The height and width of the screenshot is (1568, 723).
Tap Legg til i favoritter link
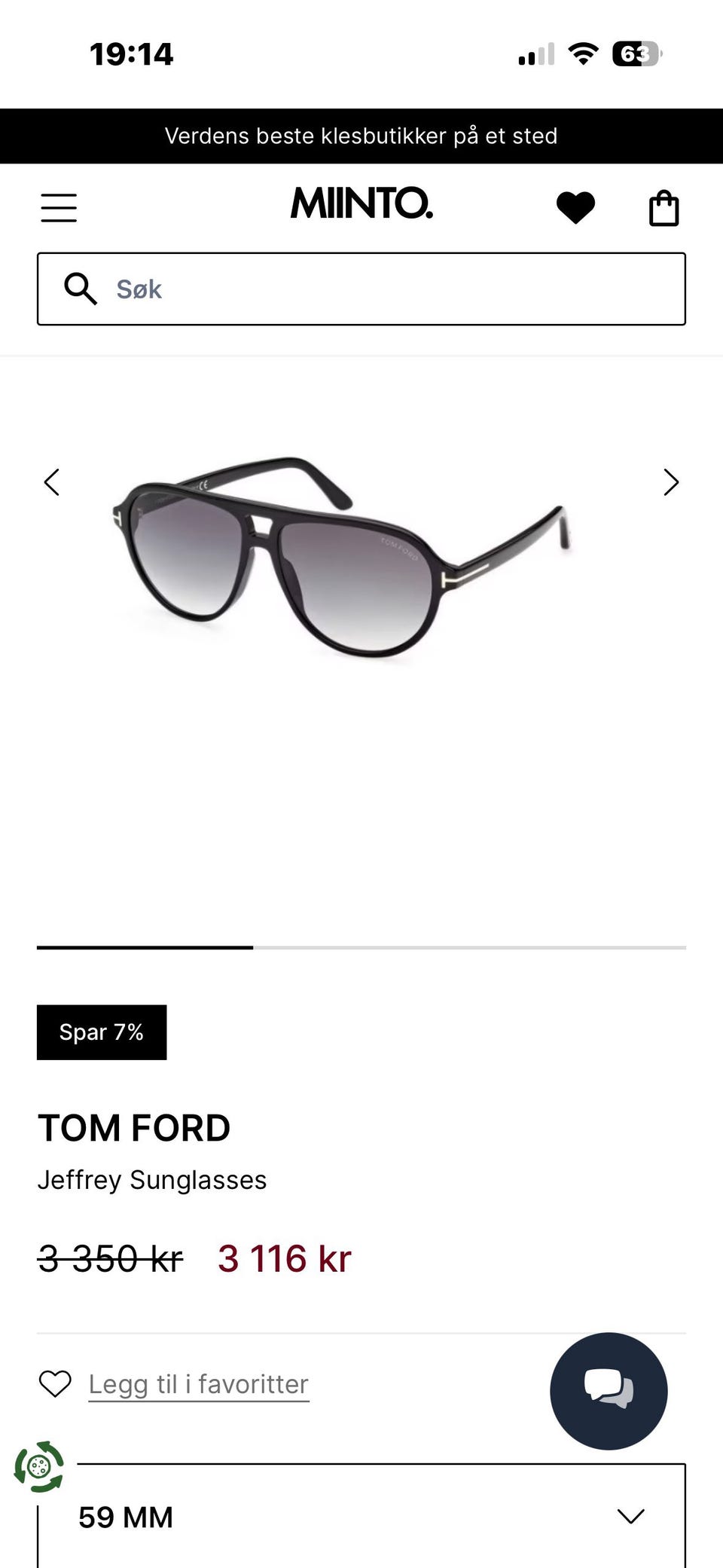click(199, 1384)
